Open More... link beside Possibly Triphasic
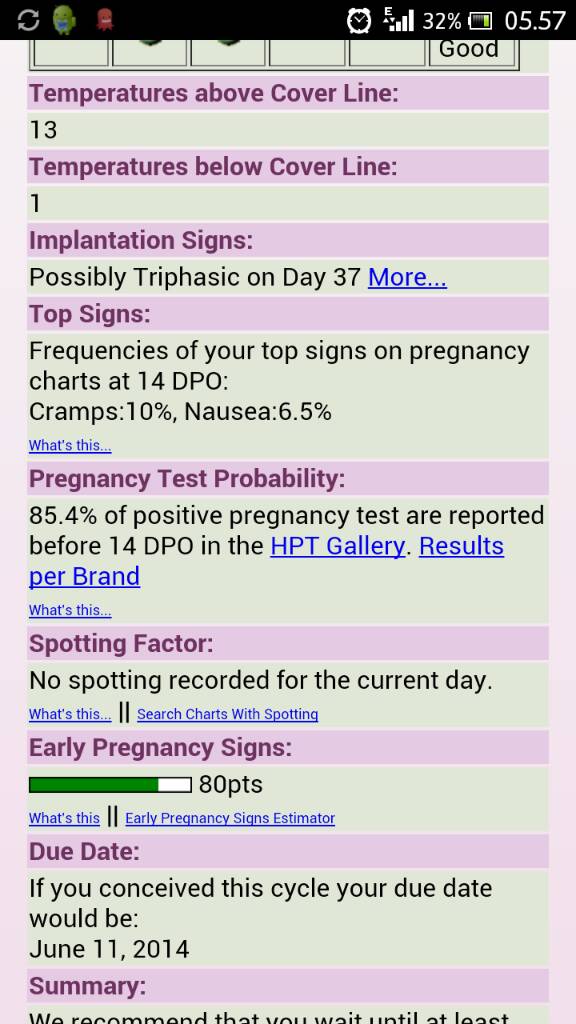The height and width of the screenshot is (1024, 576). click(408, 278)
